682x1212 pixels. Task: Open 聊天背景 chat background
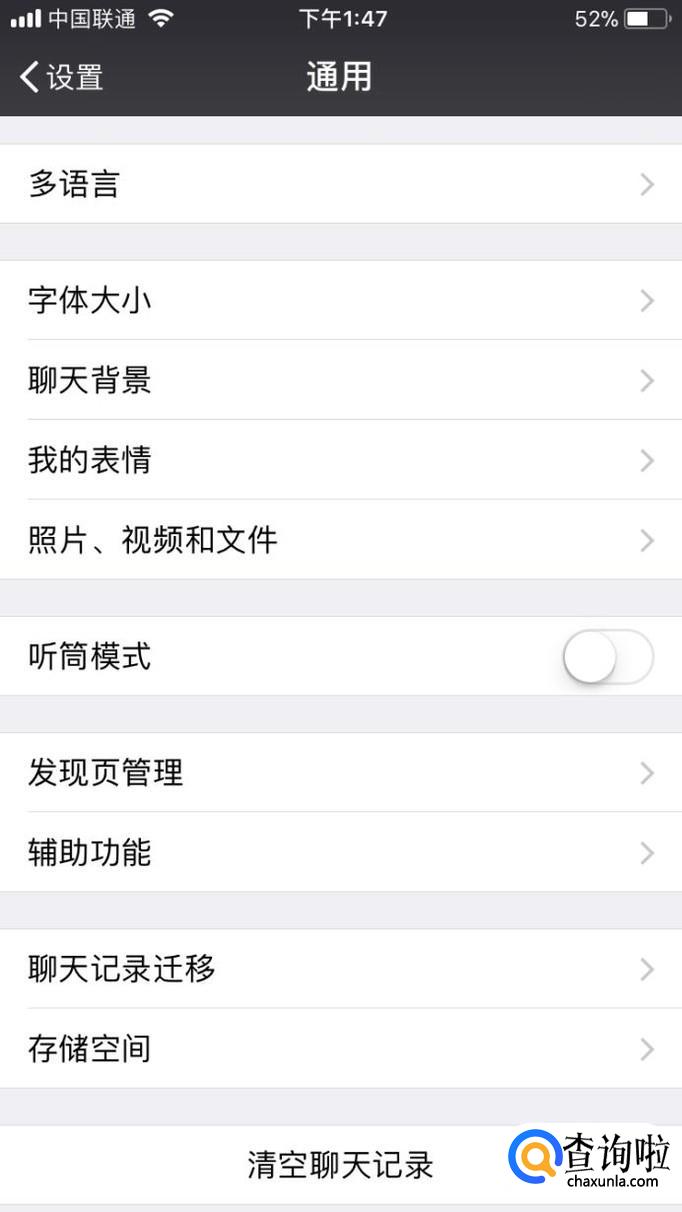point(340,380)
